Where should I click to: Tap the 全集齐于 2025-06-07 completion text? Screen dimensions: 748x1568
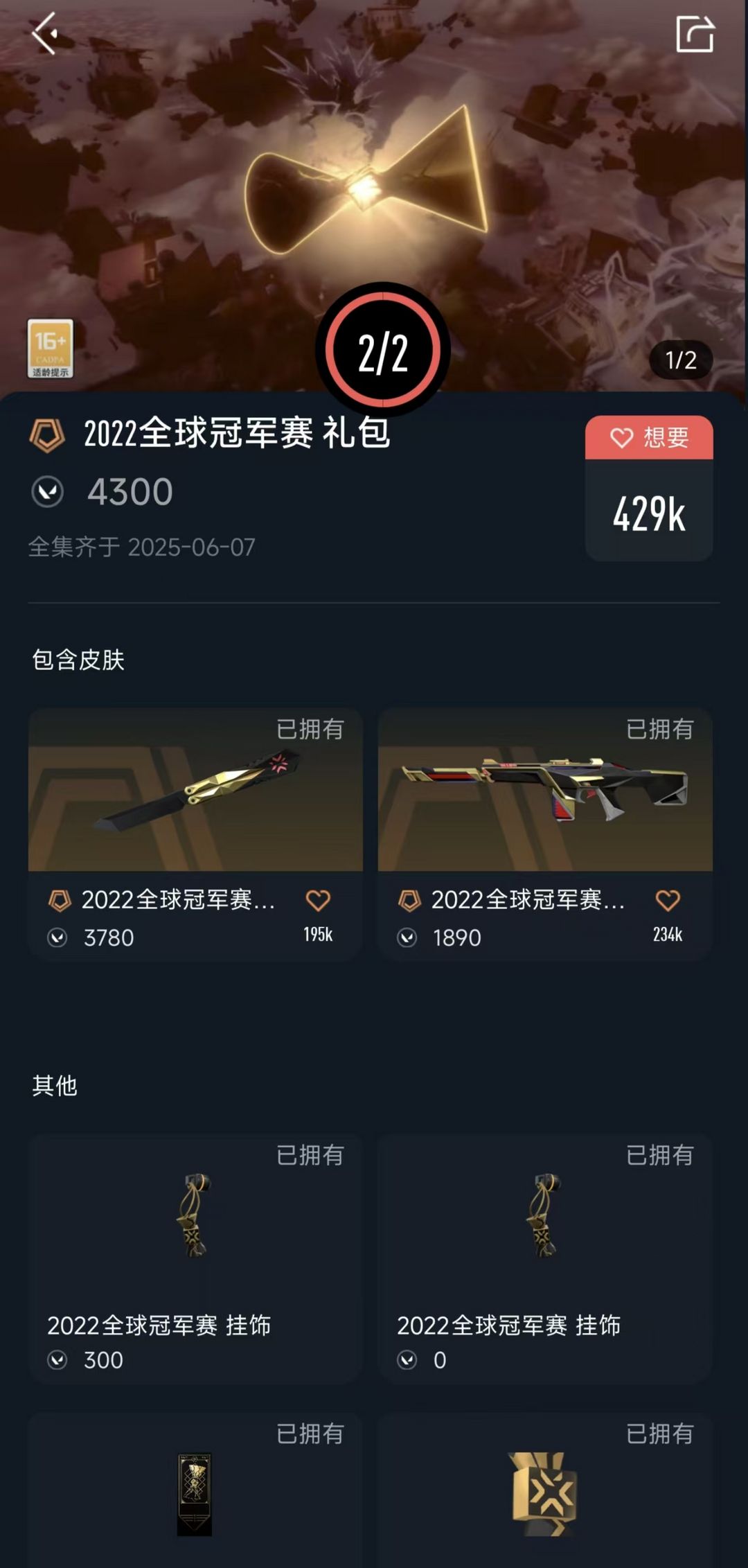[x=142, y=547]
